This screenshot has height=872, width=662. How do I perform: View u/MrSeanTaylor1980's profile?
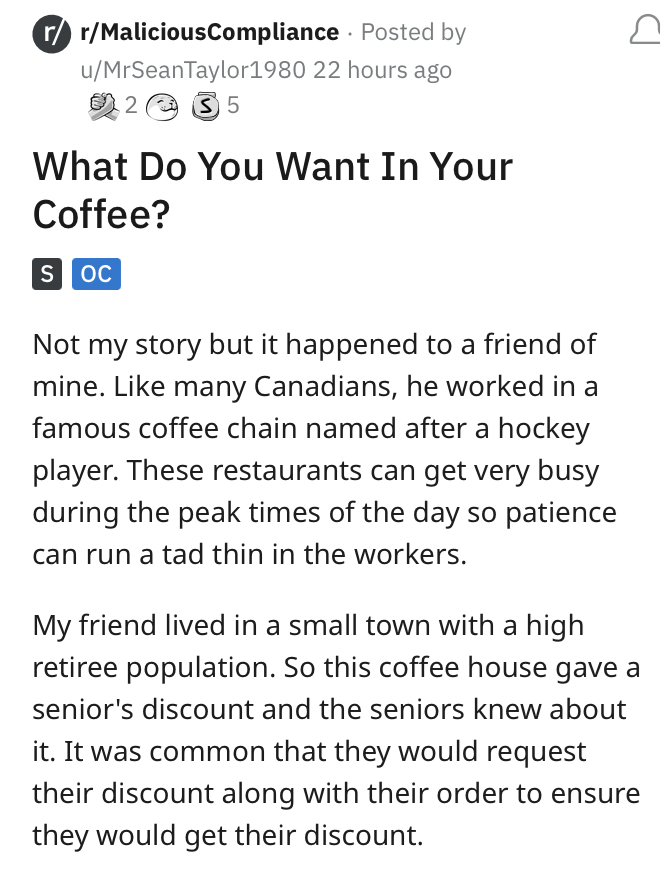click(193, 70)
